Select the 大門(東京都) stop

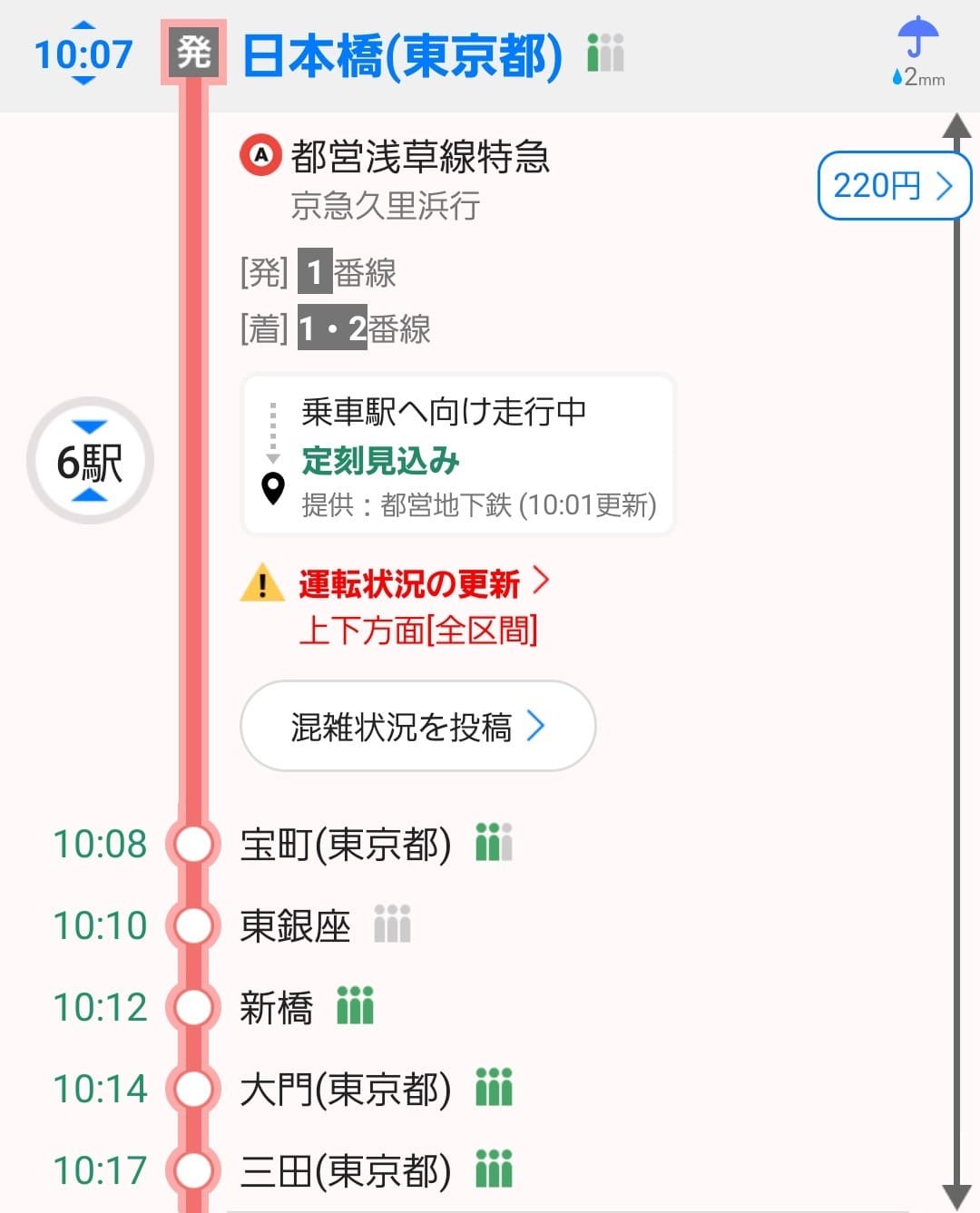tap(345, 1089)
